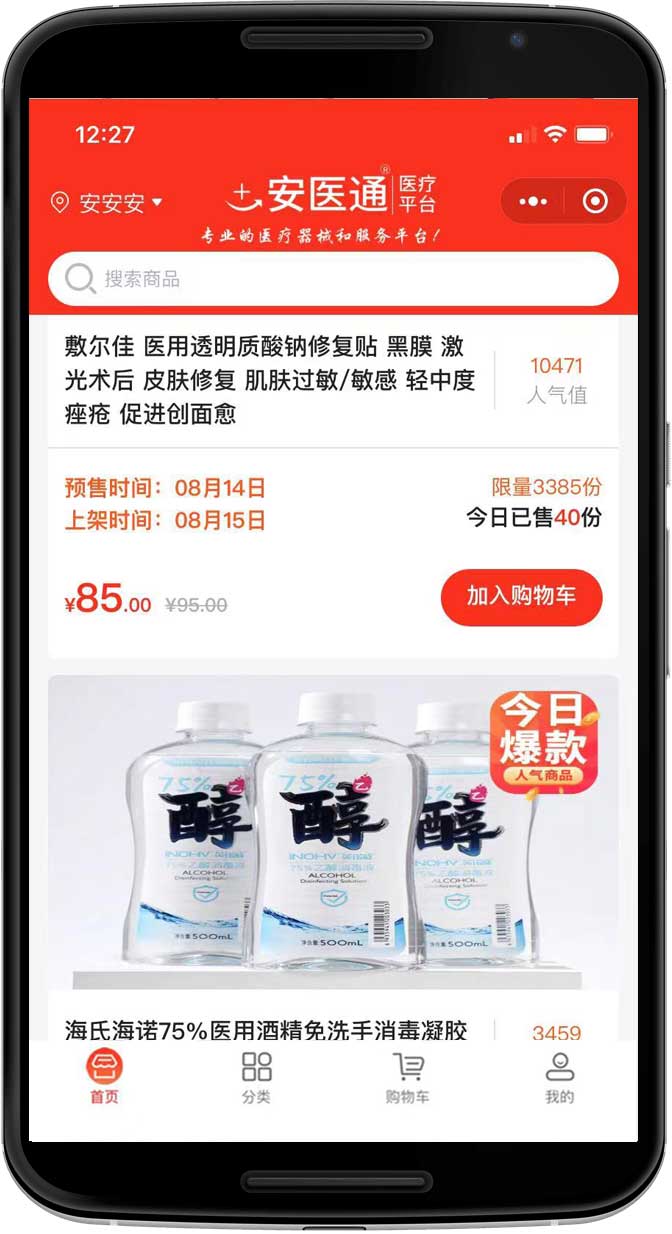
Task: Switch to the 分类 tab
Action: click(x=256, y=1077)
